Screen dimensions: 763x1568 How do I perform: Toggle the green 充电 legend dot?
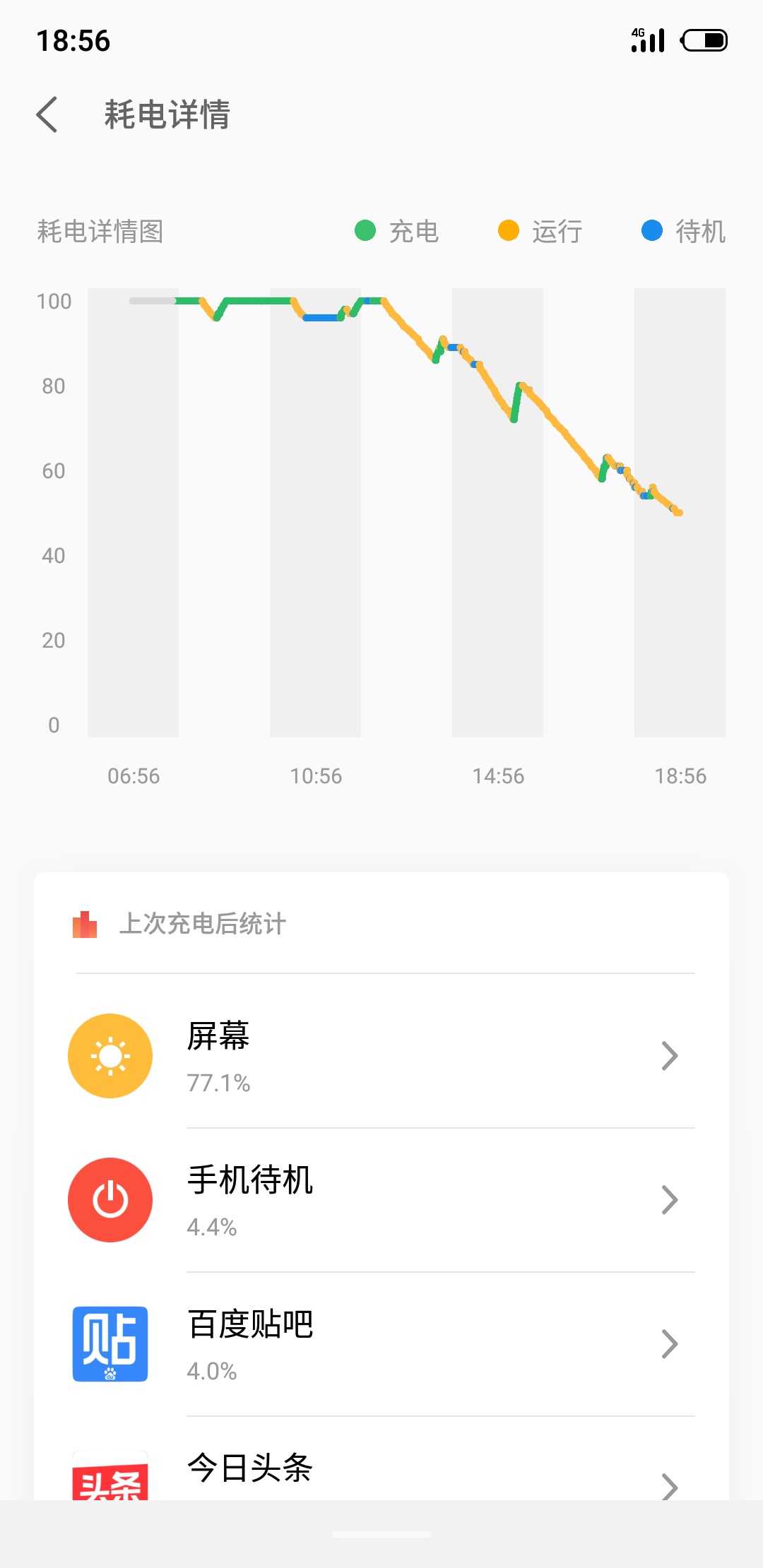[365, 230]
